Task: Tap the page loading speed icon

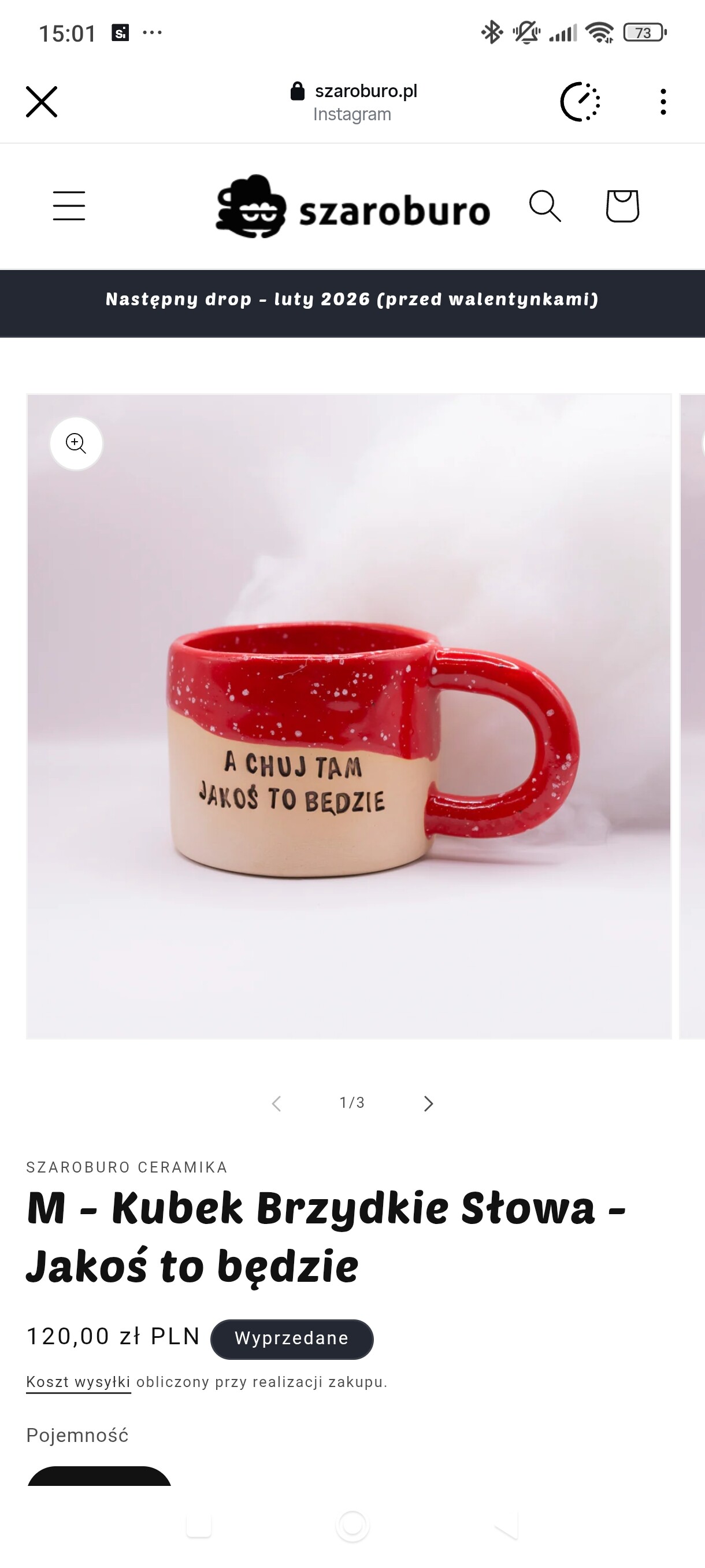Action: (x=580, y=102)
